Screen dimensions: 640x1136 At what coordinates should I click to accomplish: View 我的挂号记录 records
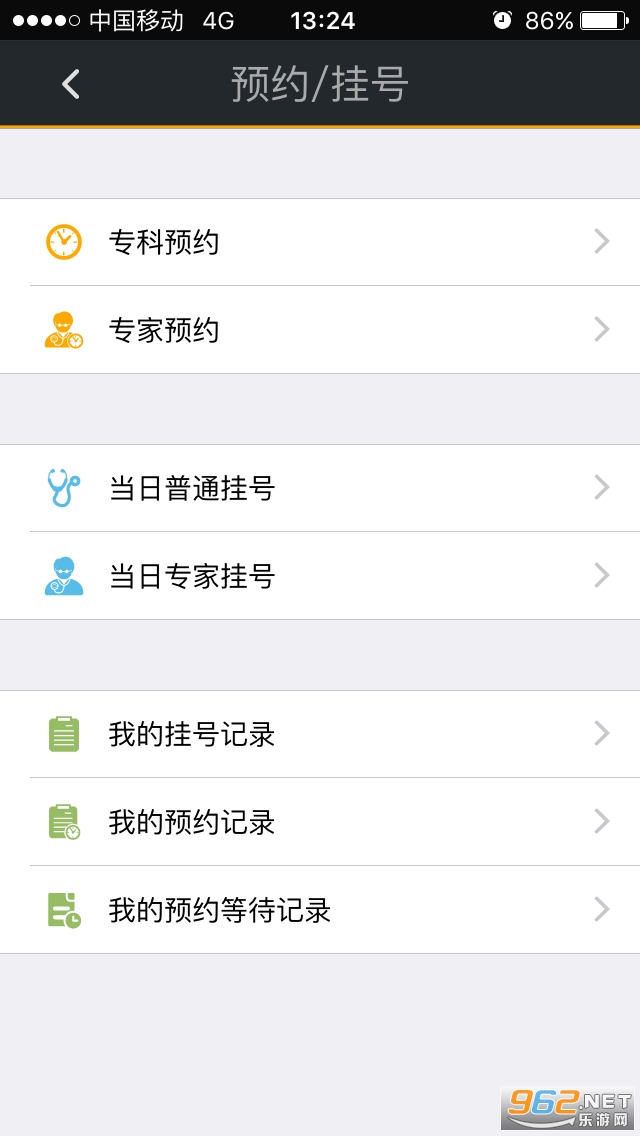click(x=320, y=734)
